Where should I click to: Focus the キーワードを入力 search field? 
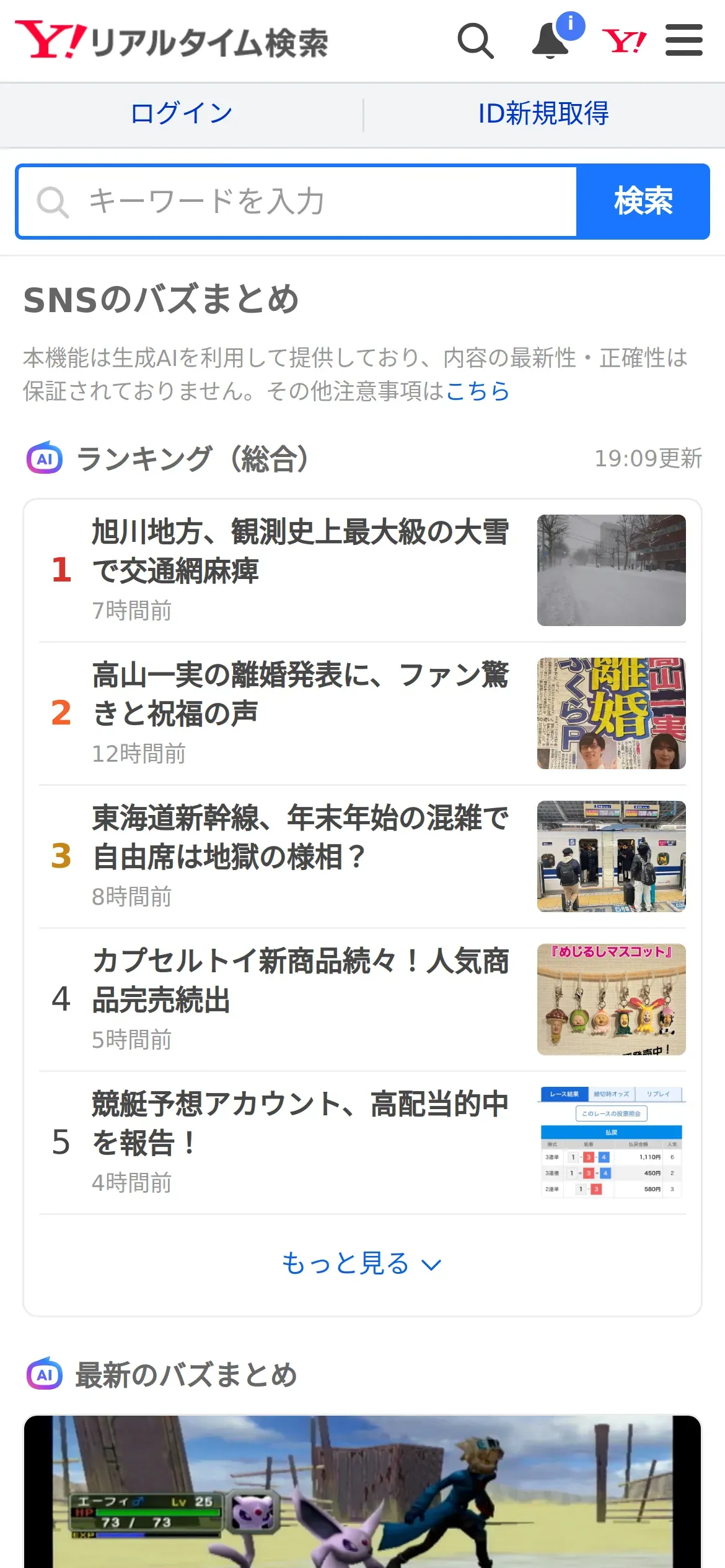point(297,202)
